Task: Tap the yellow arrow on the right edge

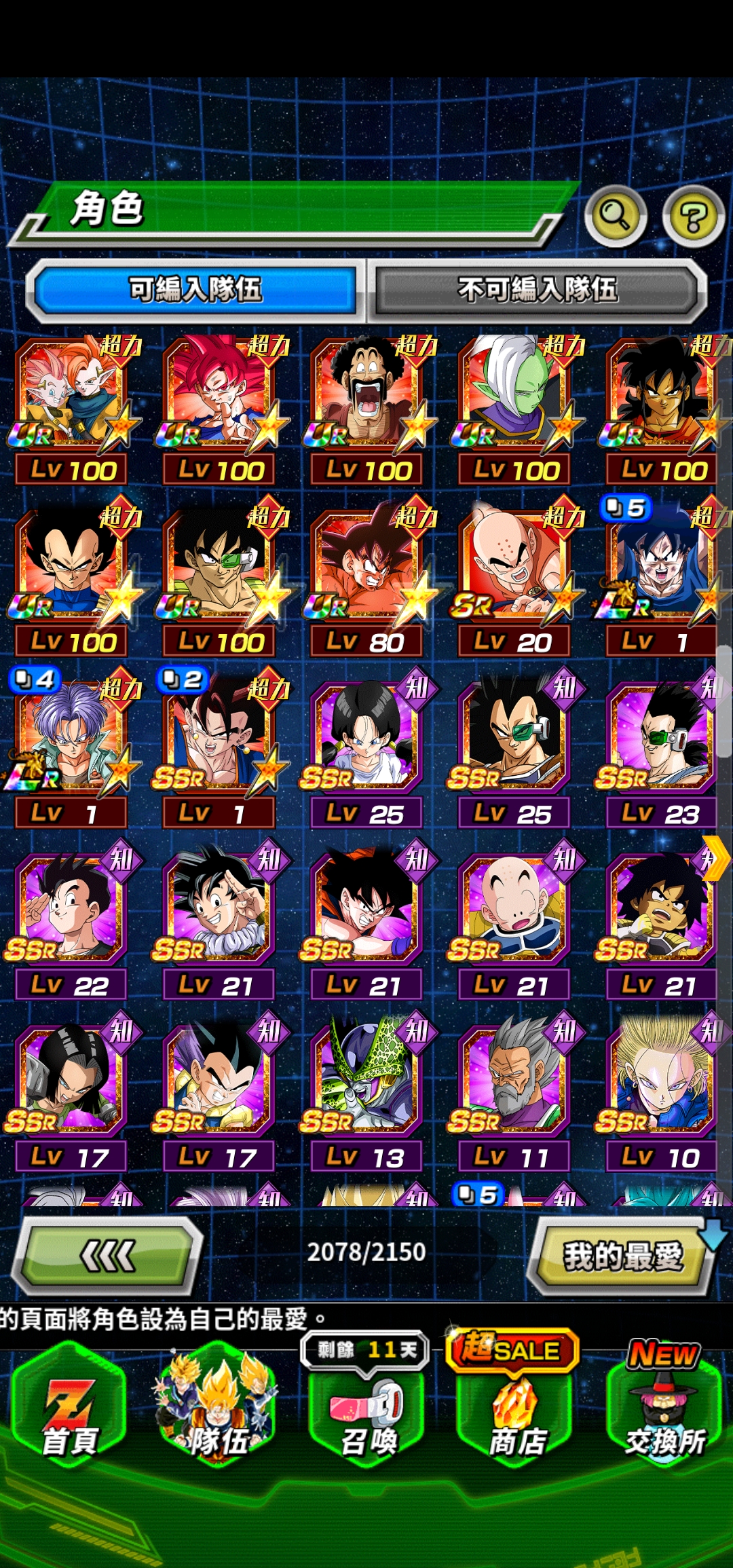Action: coord(715,858)
